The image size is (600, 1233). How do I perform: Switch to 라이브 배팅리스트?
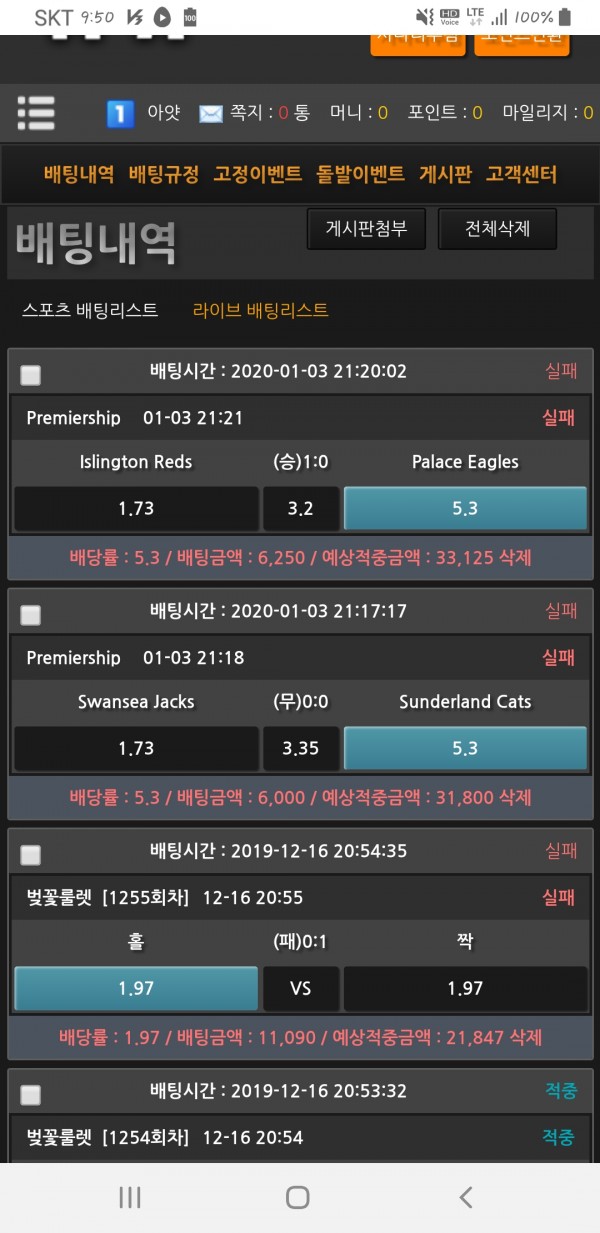pyautogui.click(x=260, y=310)
